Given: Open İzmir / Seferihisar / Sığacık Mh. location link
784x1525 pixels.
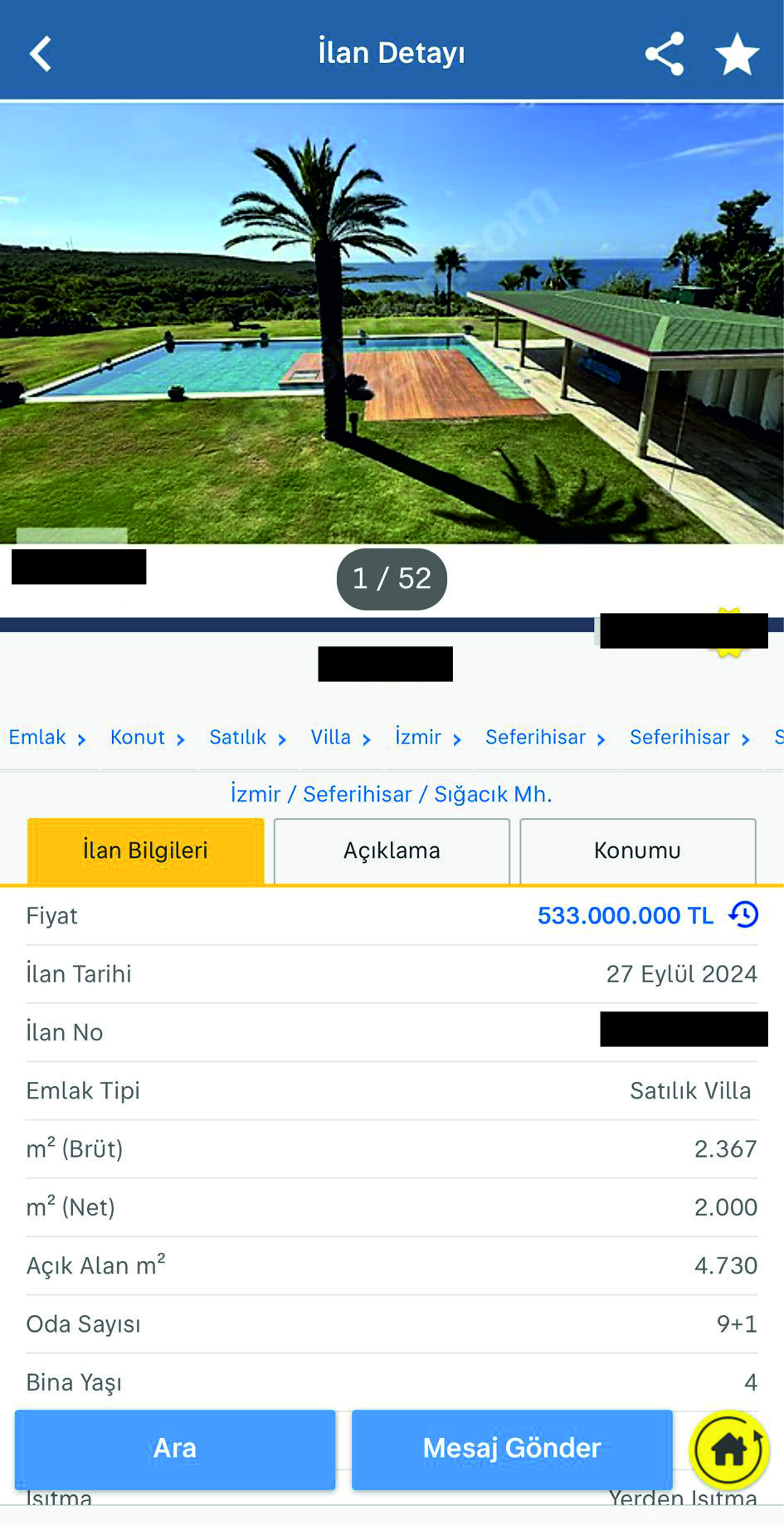Looking at the screenshot, I should click(x=391, y=794).
